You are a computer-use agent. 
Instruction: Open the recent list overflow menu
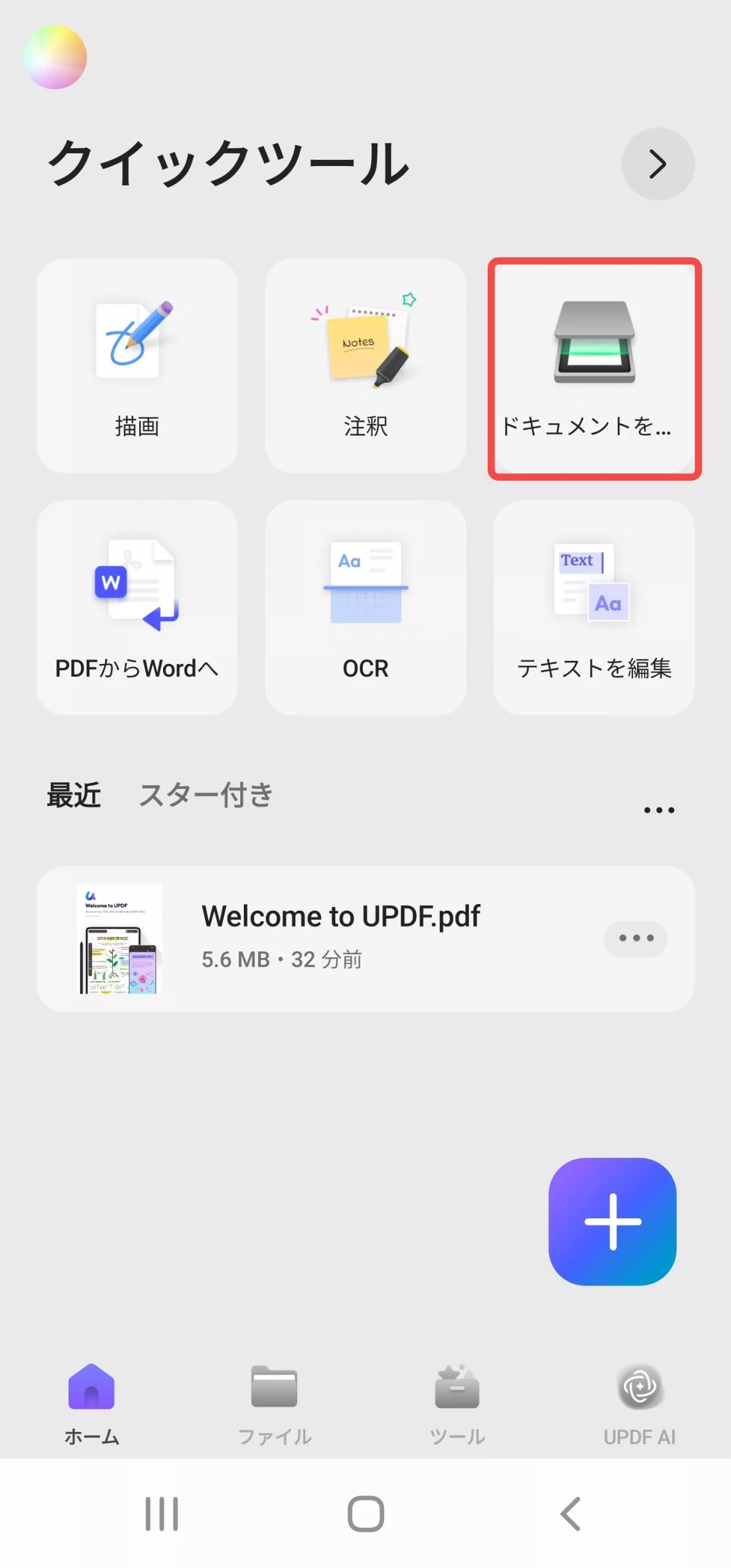tap(659, 810)
